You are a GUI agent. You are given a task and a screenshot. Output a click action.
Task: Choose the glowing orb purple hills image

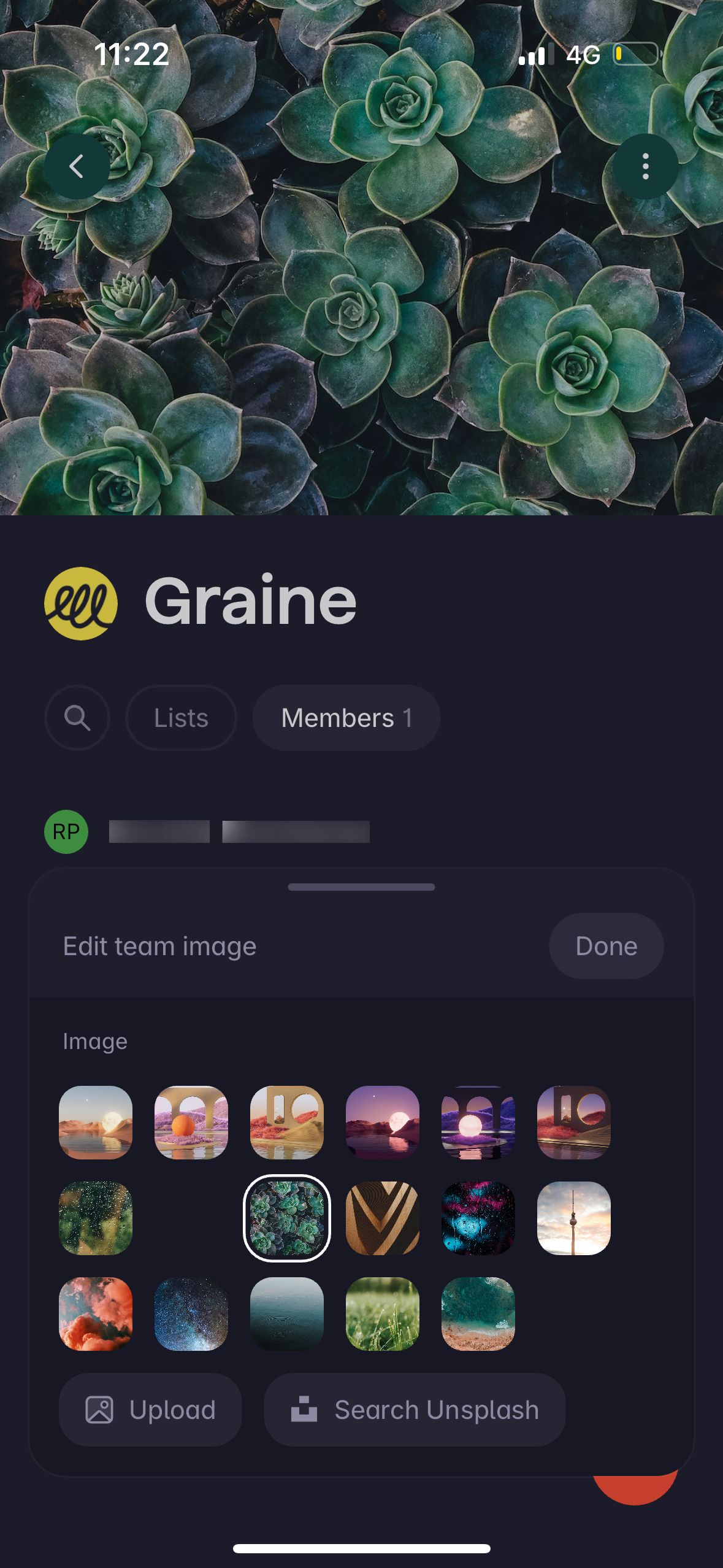tap(478, 1122)
